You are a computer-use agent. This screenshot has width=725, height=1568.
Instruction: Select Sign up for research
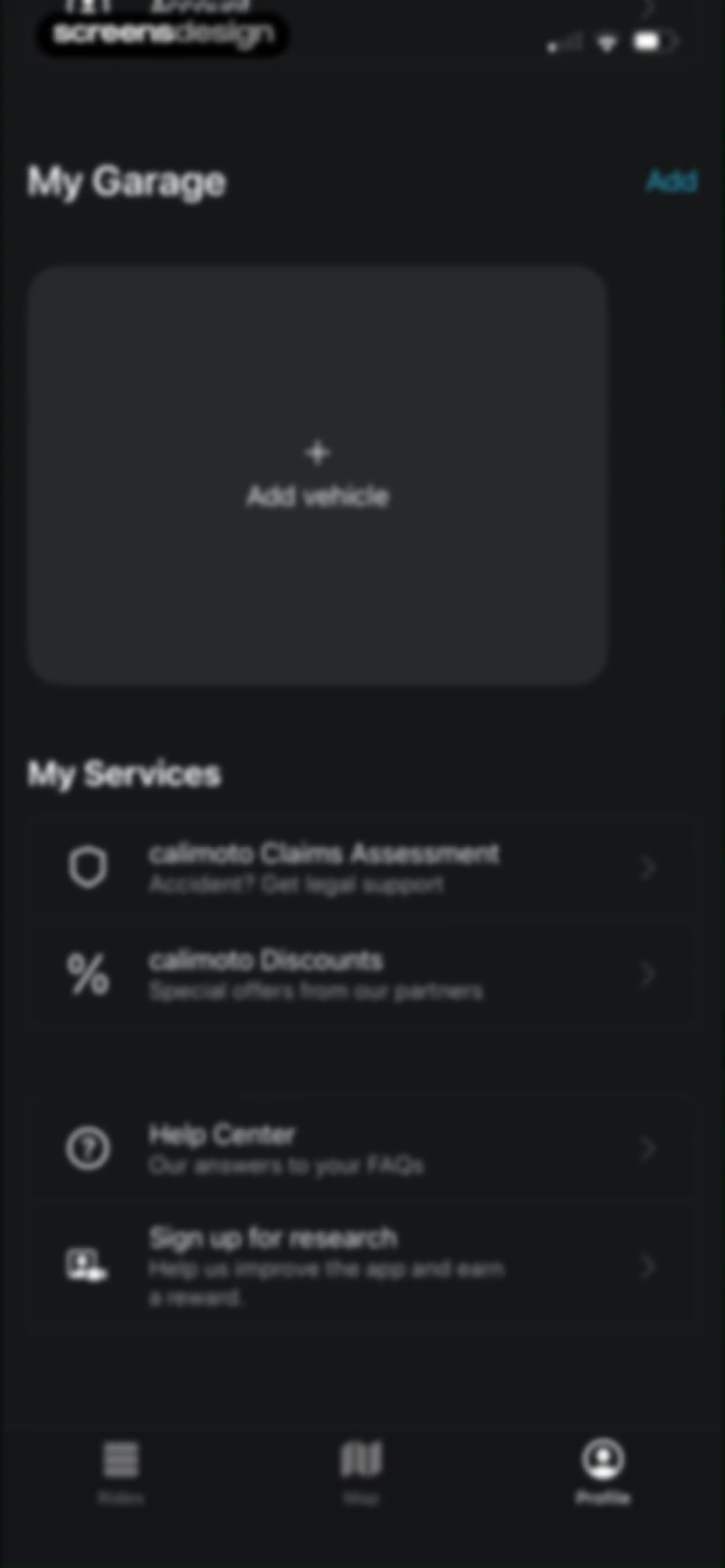click(x=361, y=1265)
